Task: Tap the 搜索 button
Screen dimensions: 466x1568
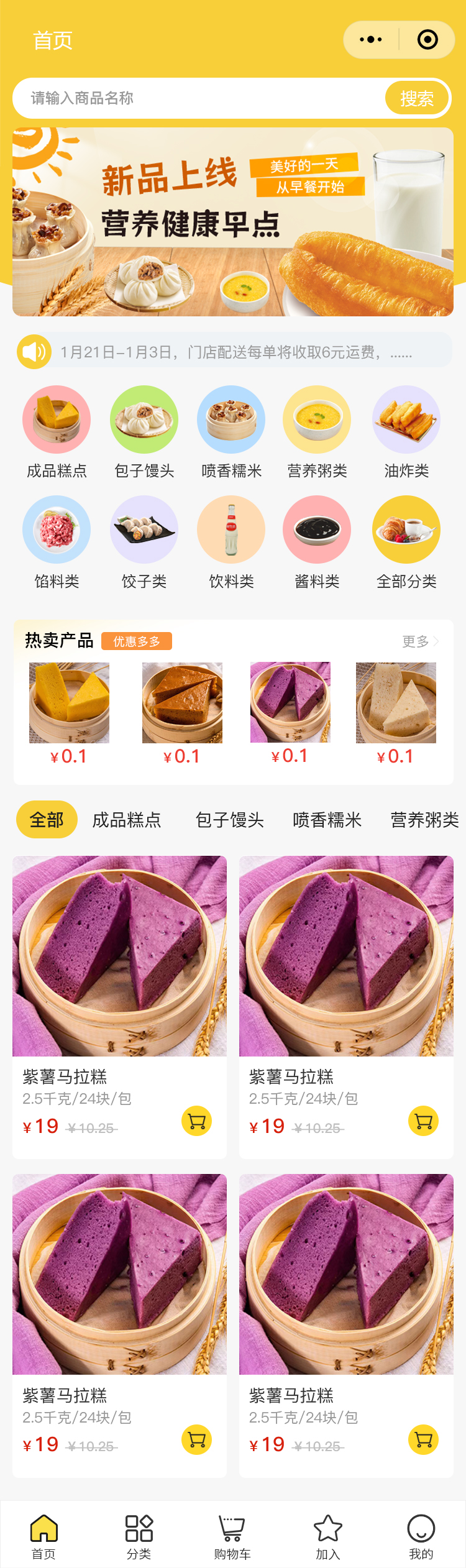Action: 416,98
